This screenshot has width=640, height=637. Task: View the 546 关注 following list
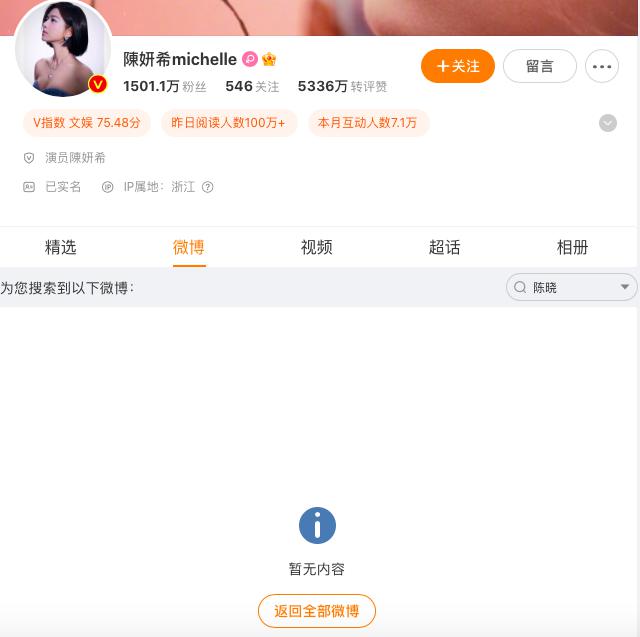[252, 87]
